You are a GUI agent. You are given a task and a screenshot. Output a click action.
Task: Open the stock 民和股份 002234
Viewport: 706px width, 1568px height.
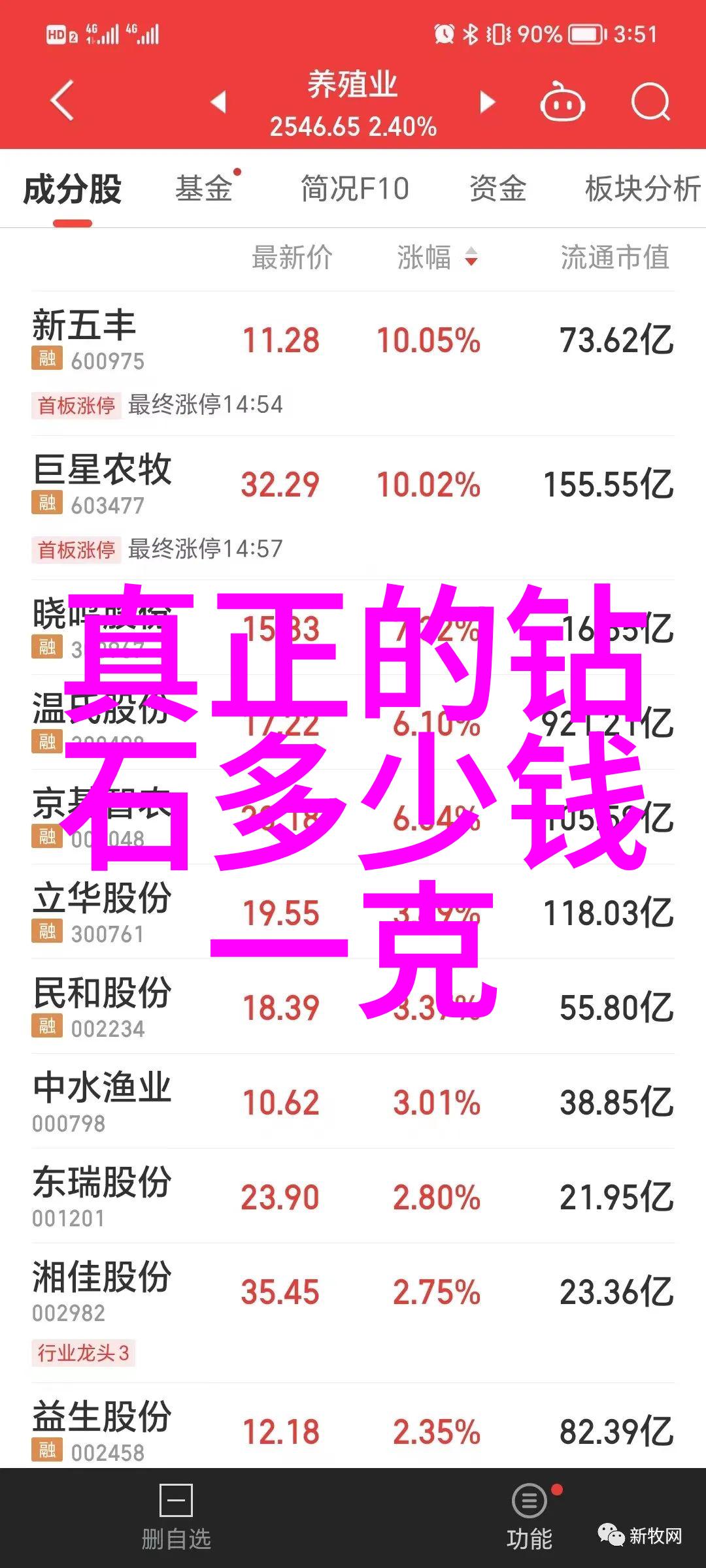[x=353, y=1007]
